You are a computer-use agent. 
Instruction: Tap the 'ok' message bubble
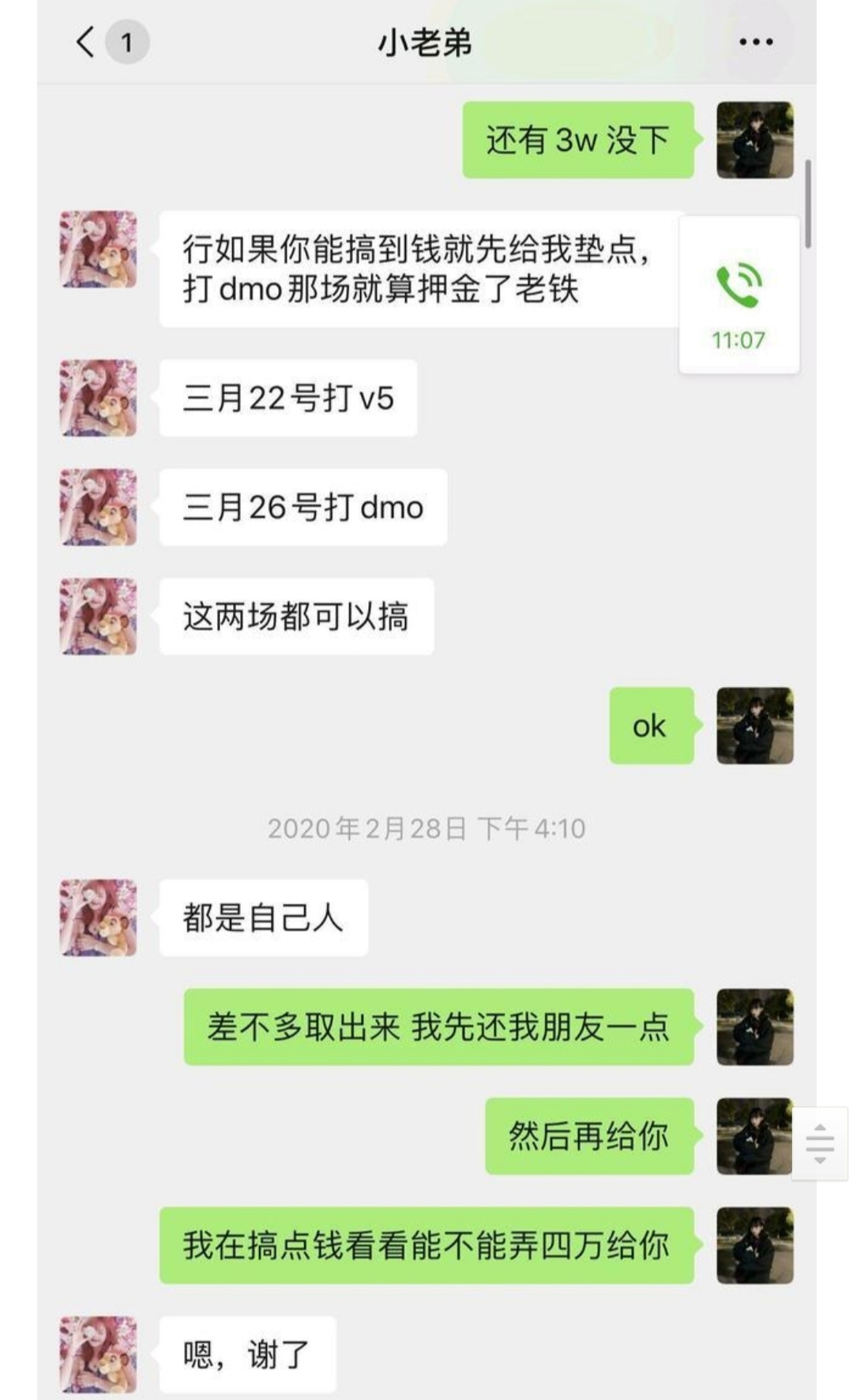(651, 726)
